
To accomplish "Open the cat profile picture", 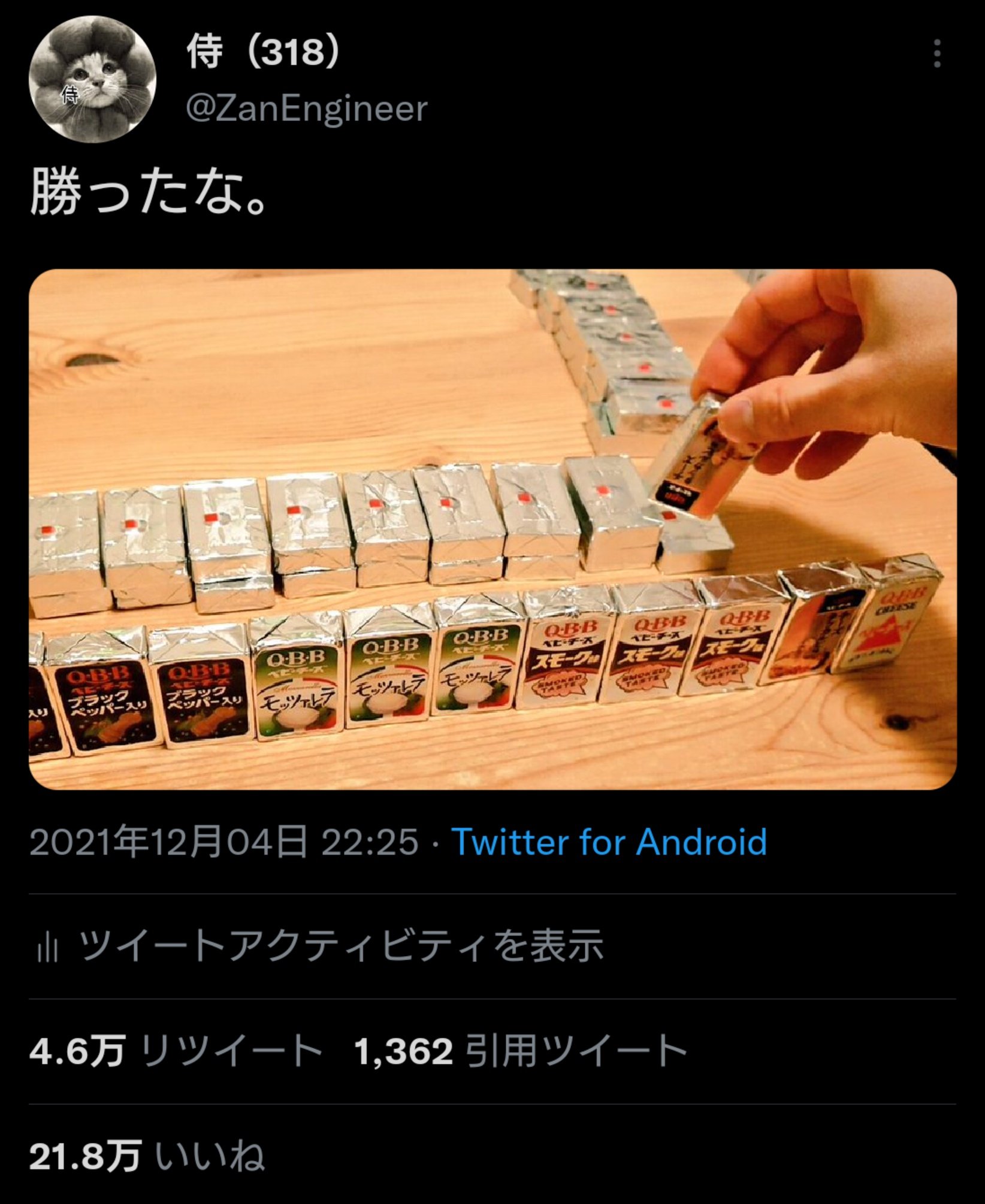I will 93,80.
